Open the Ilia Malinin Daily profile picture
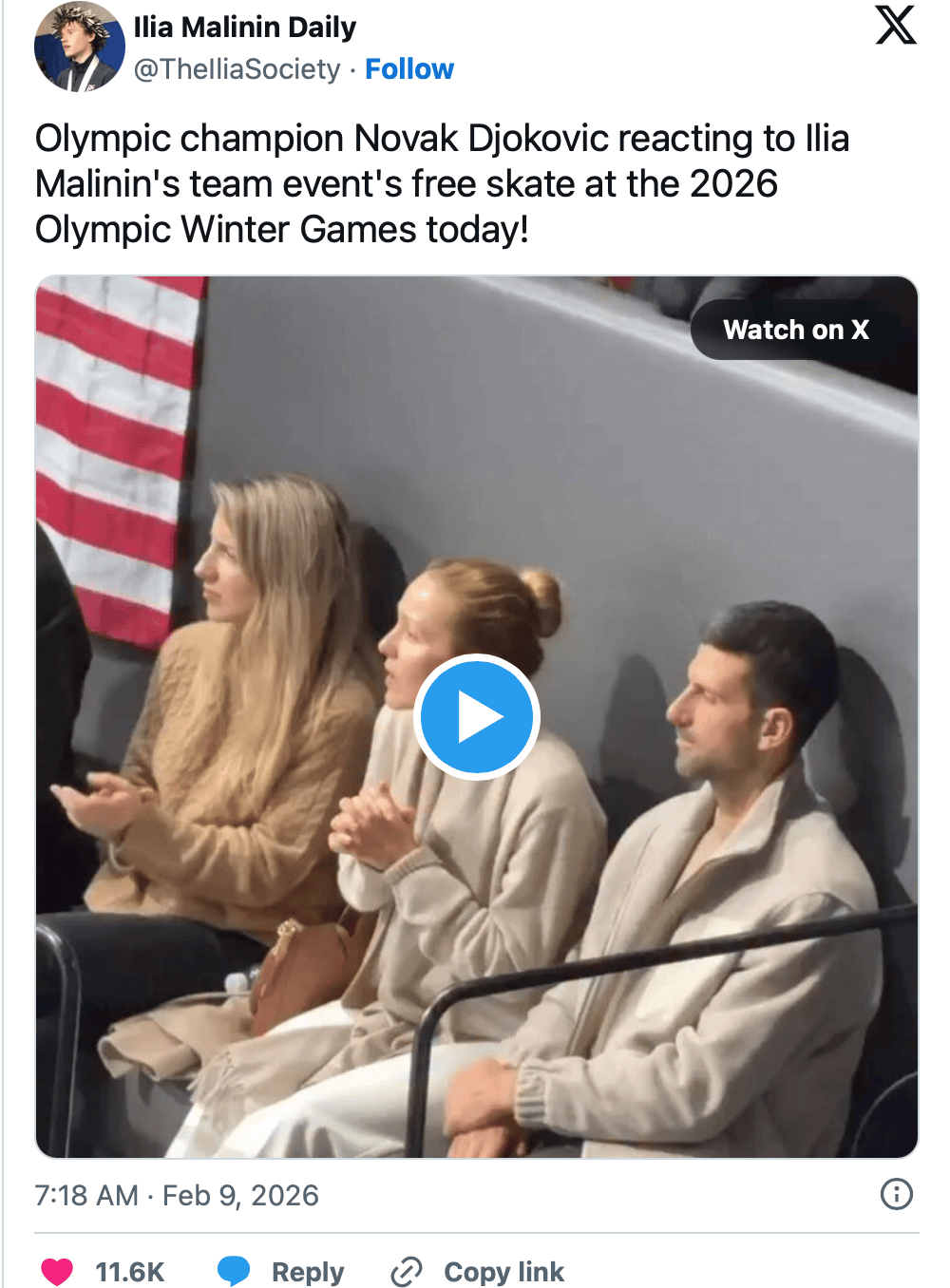950x1288 pixels. click(80, 47)
